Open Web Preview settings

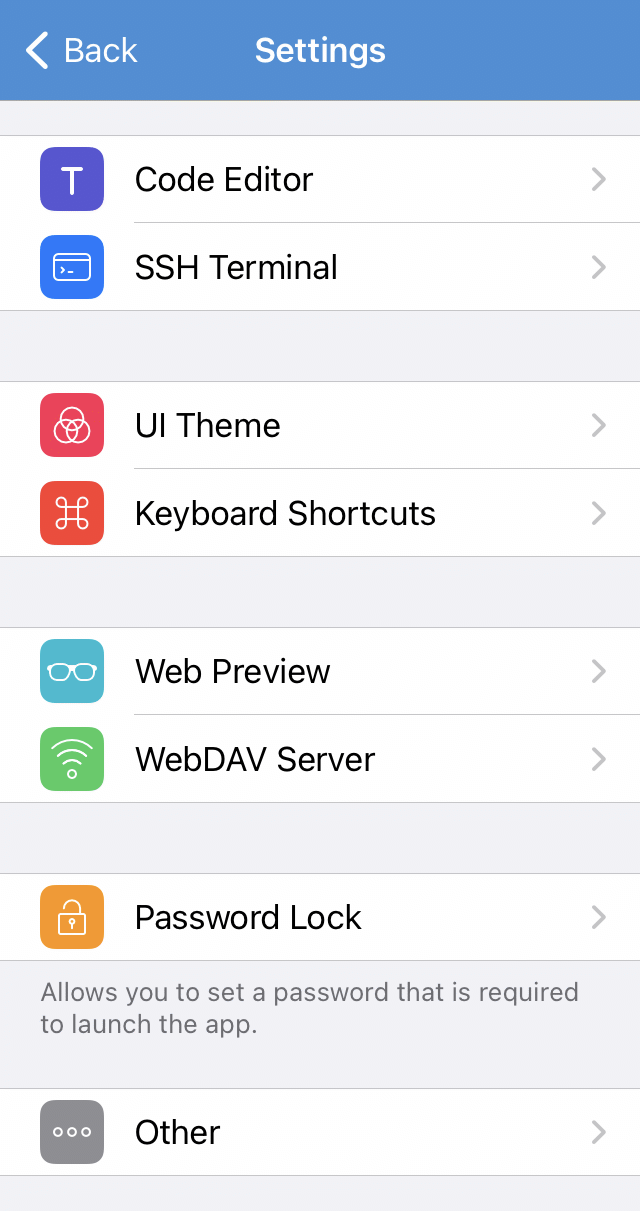click(x=320, y=671)
